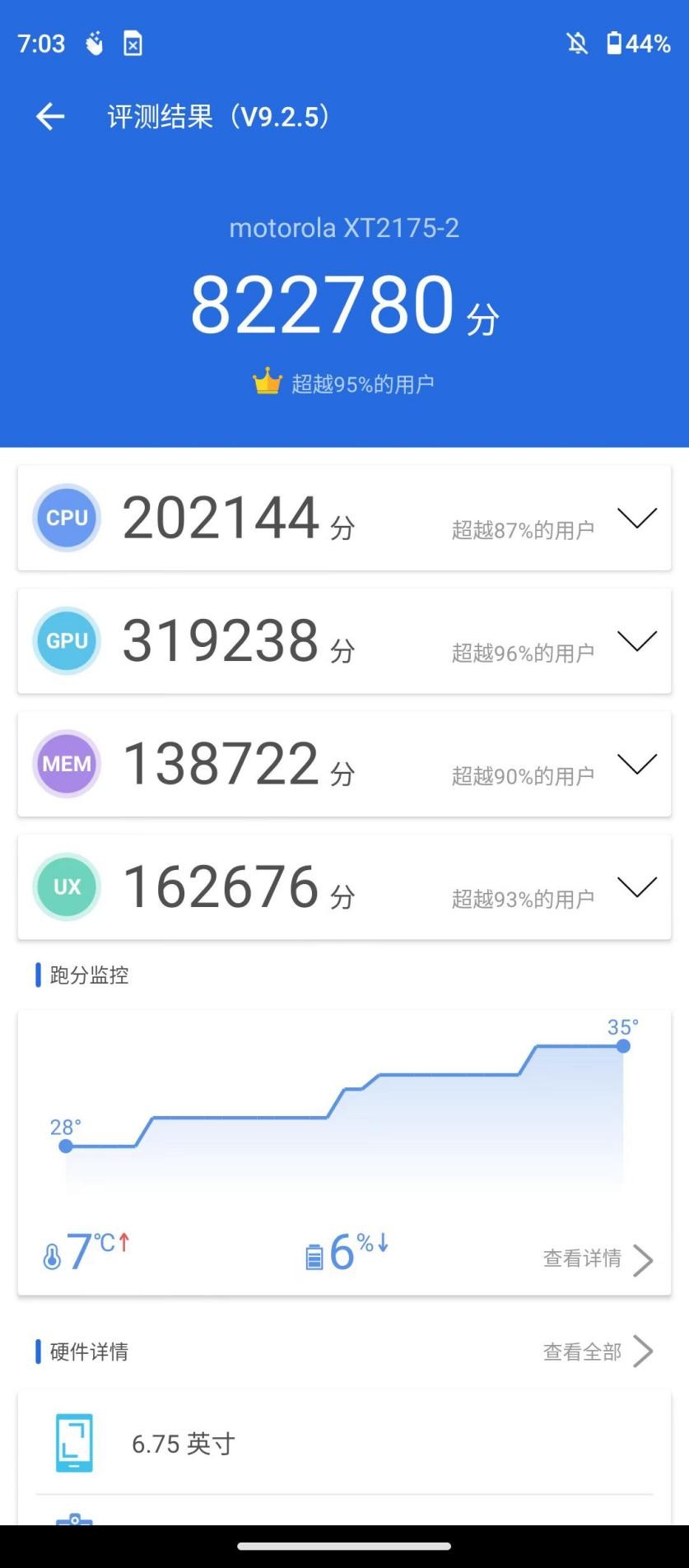Expand the GPU score breakdown
This screenshot has width=689, height=1568.
[636, 640]
